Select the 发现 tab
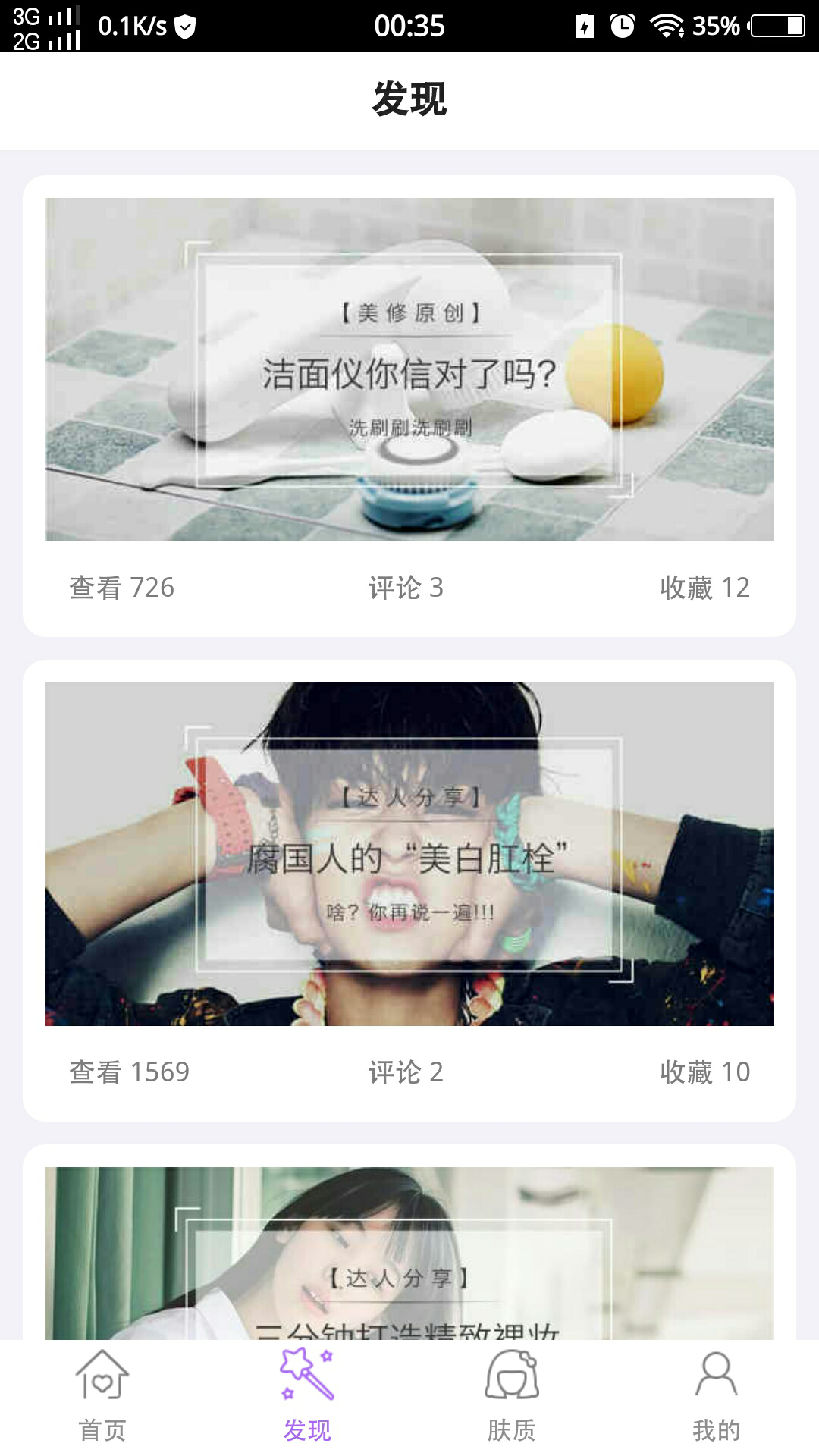Screen dimensions: 819x1456 307,1397
